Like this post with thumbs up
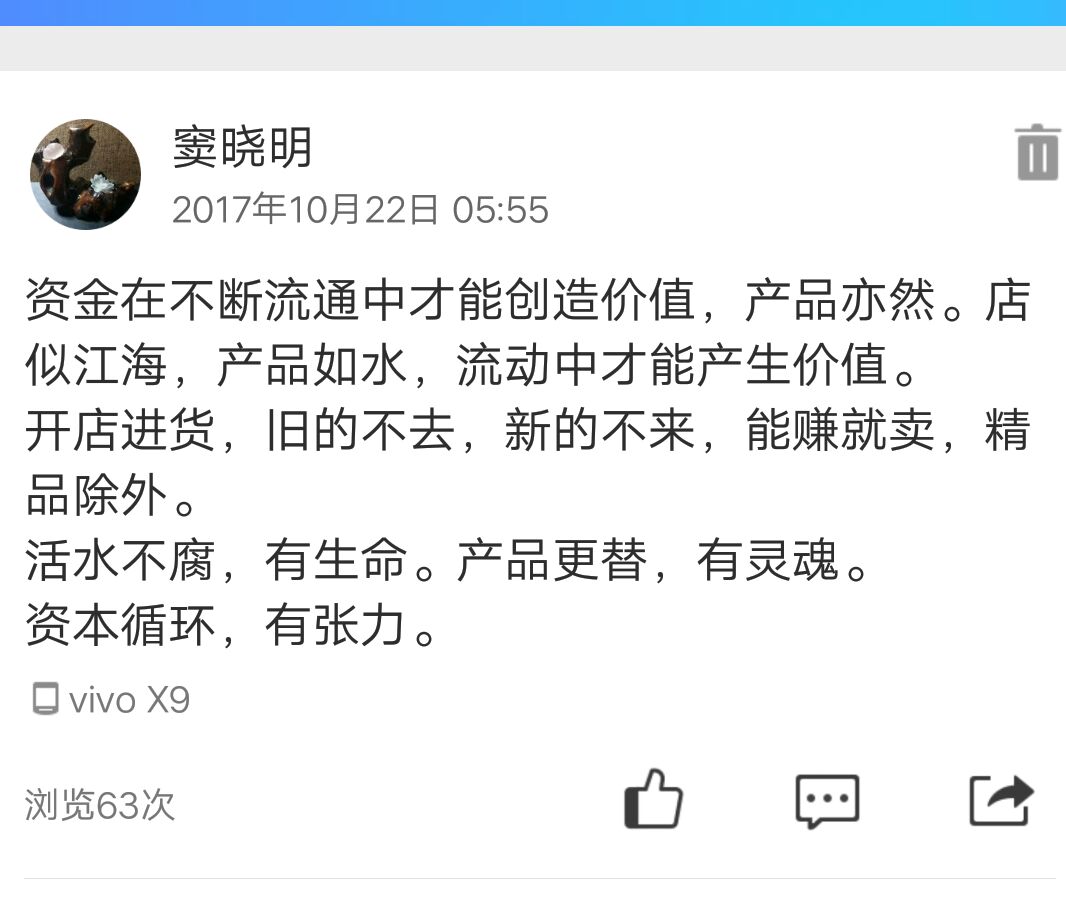 click(x=653, y=798)
